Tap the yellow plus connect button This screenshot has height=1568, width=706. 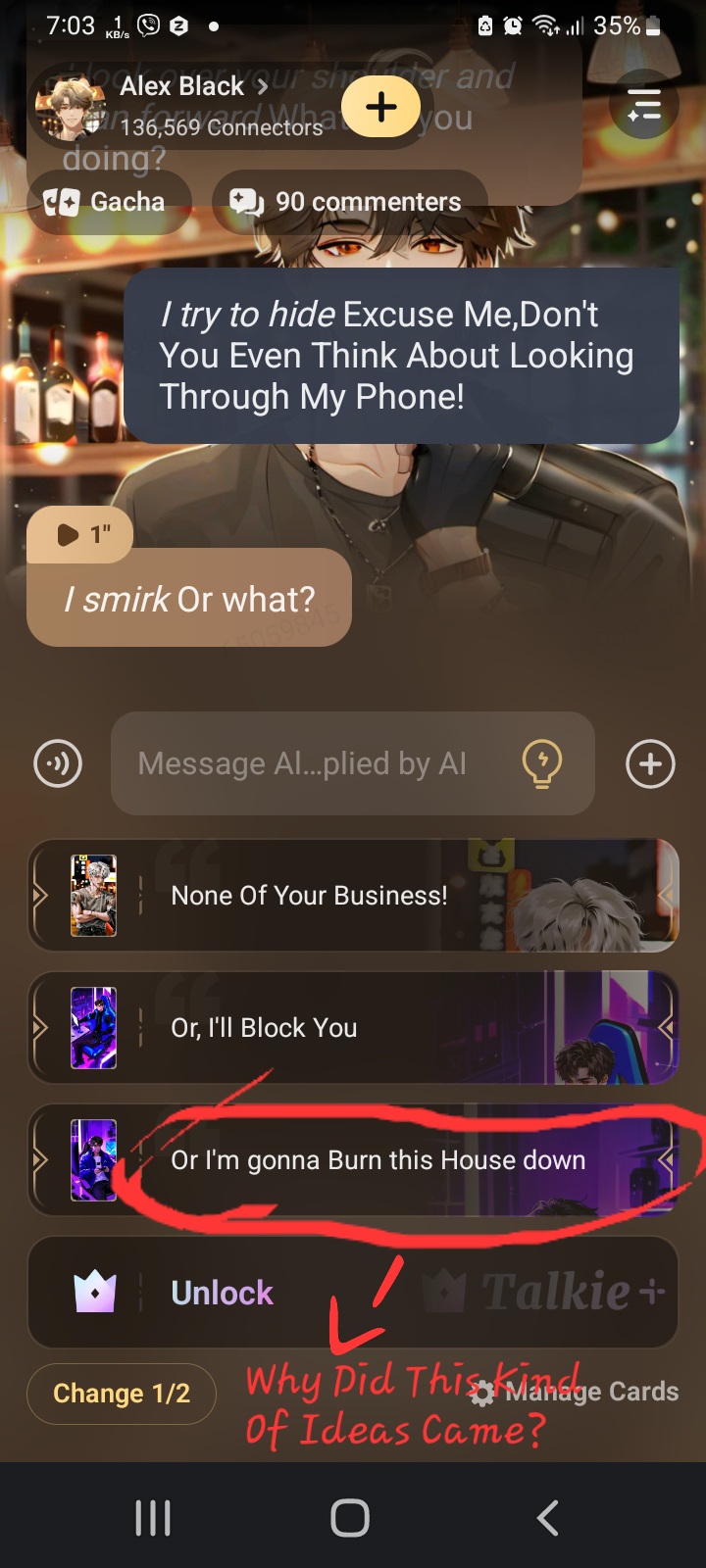point(380,106)
